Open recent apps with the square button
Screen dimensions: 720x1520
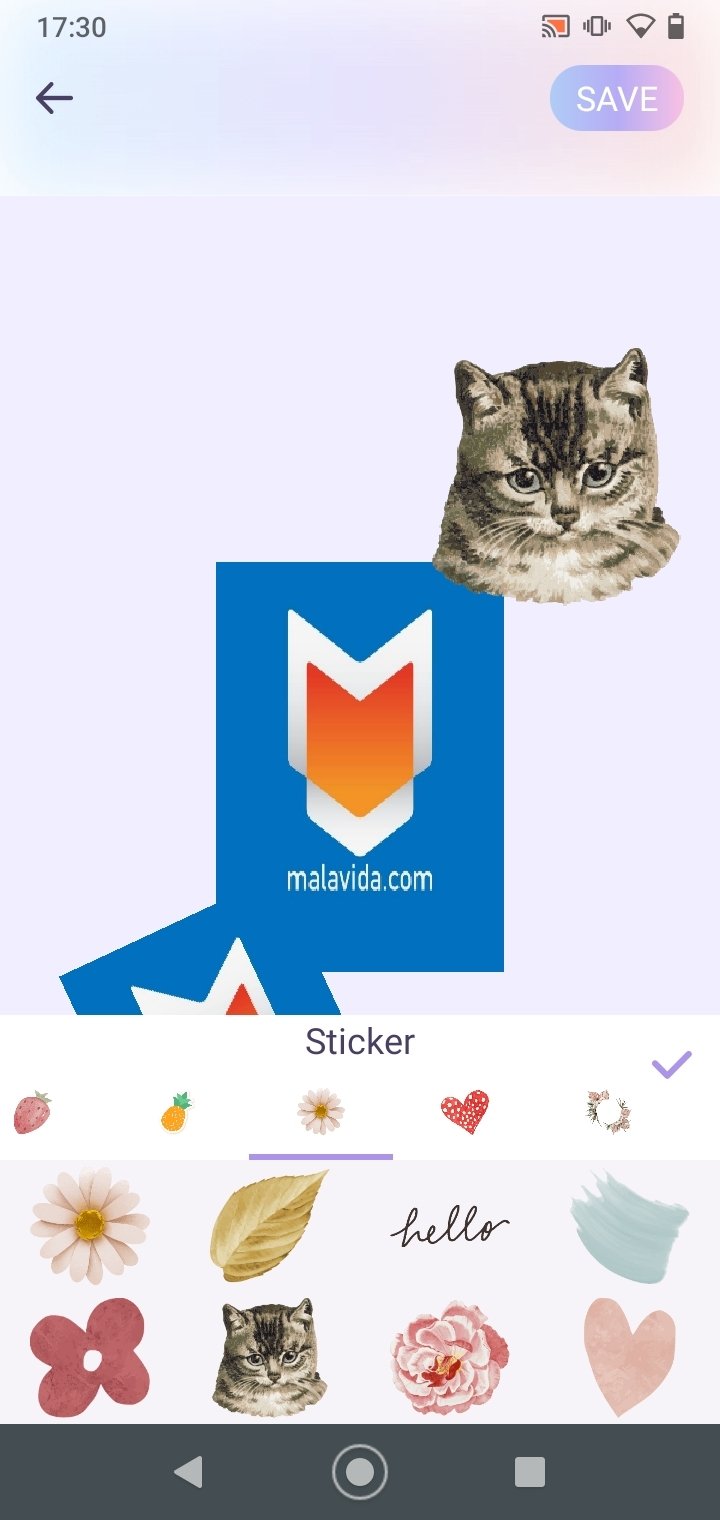coord(529,1472)
